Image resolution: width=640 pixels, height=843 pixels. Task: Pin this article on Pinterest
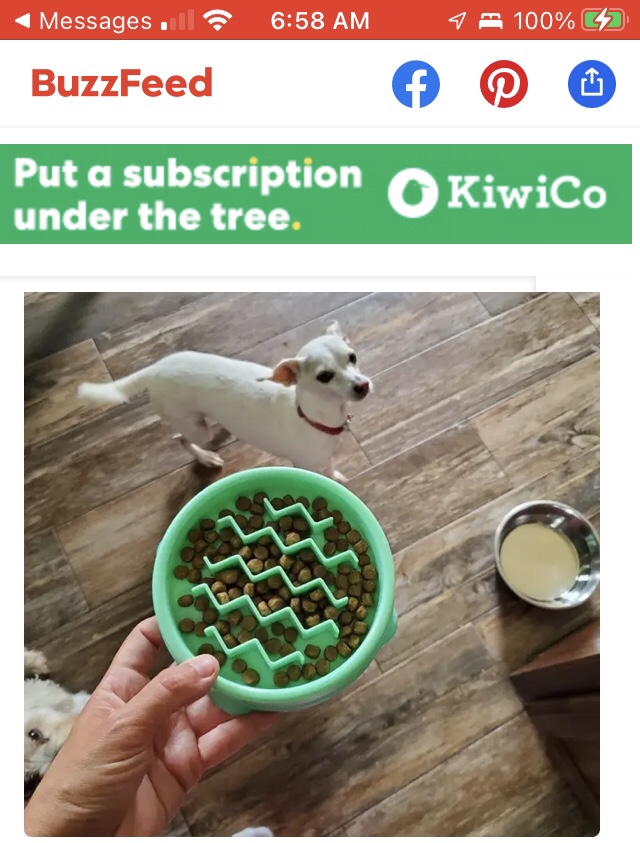(503, 85)
